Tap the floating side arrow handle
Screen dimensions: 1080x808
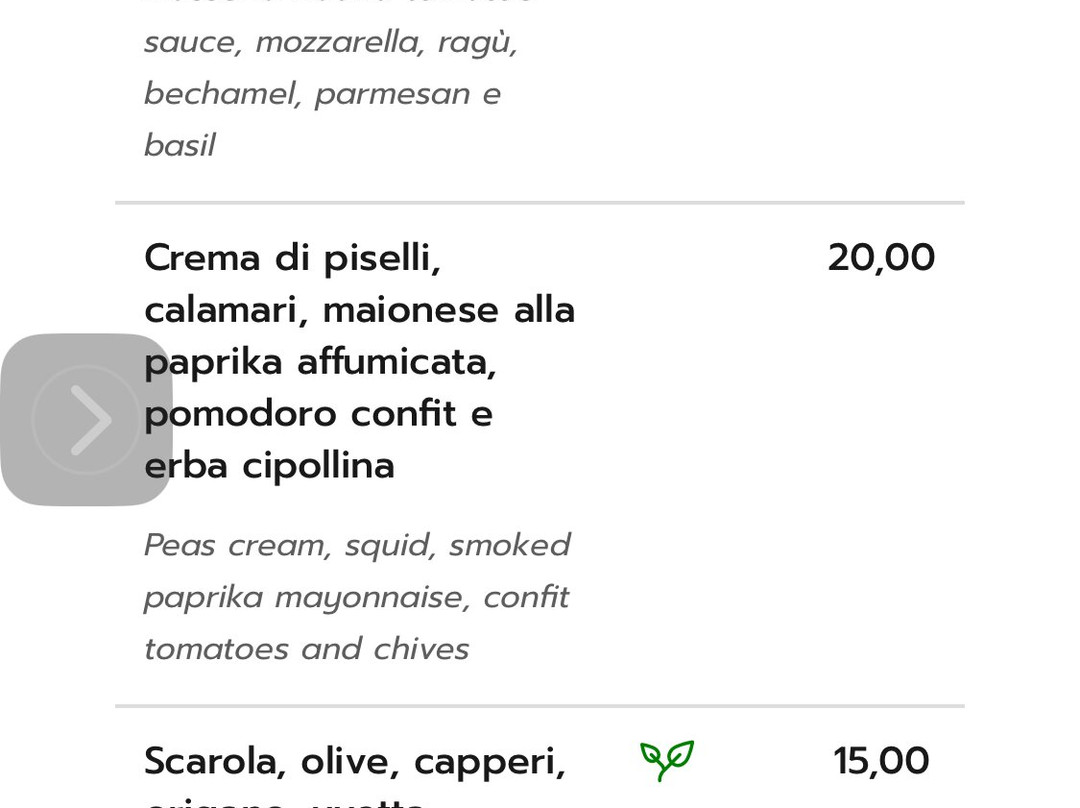86,419
